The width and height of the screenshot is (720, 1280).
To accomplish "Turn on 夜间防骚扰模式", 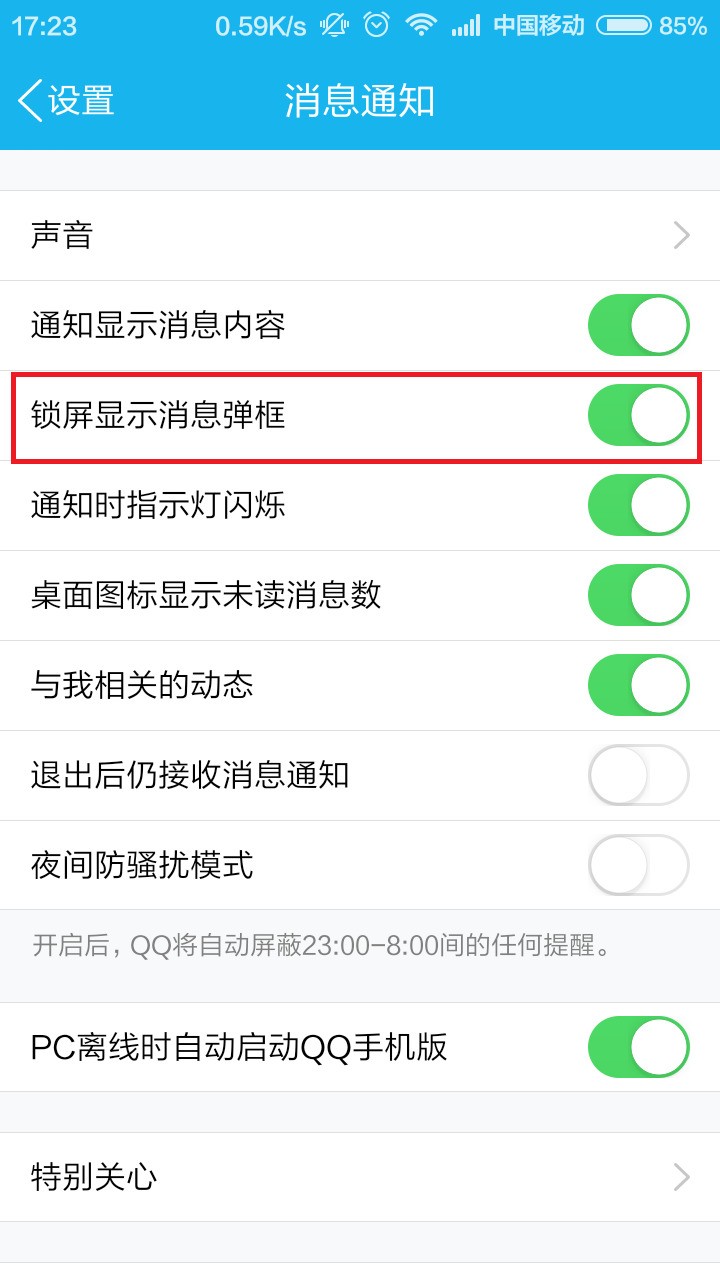I will click(x=639, y=865).
